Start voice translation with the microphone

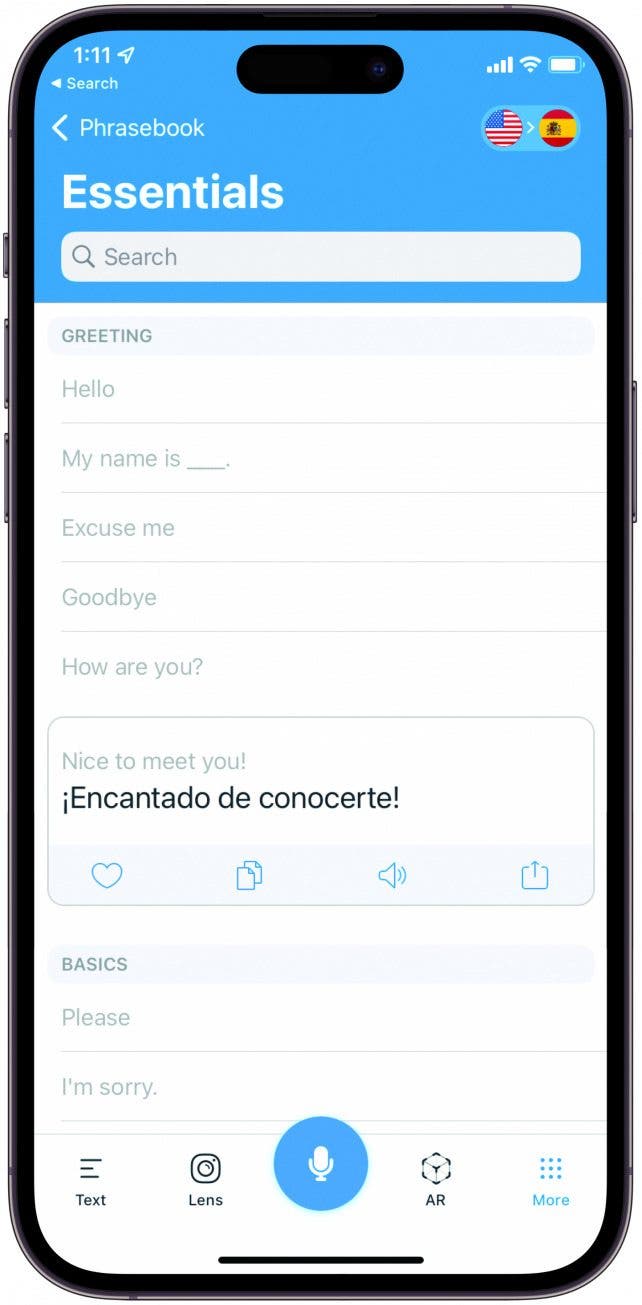point(321,1164)
